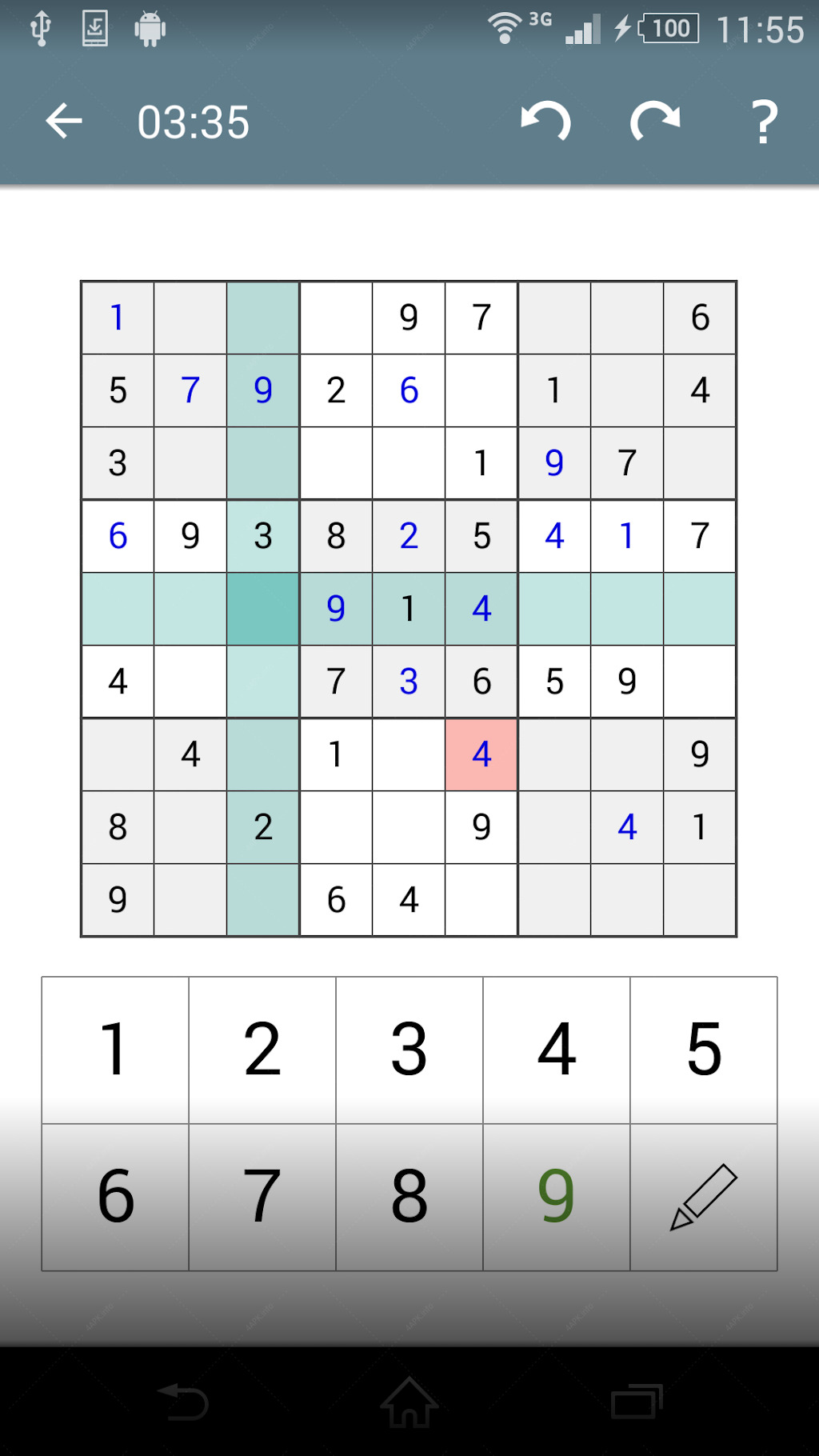Toggle pencil notes mode
This screenshot has width=819, height=1456.
point(704,1197)
